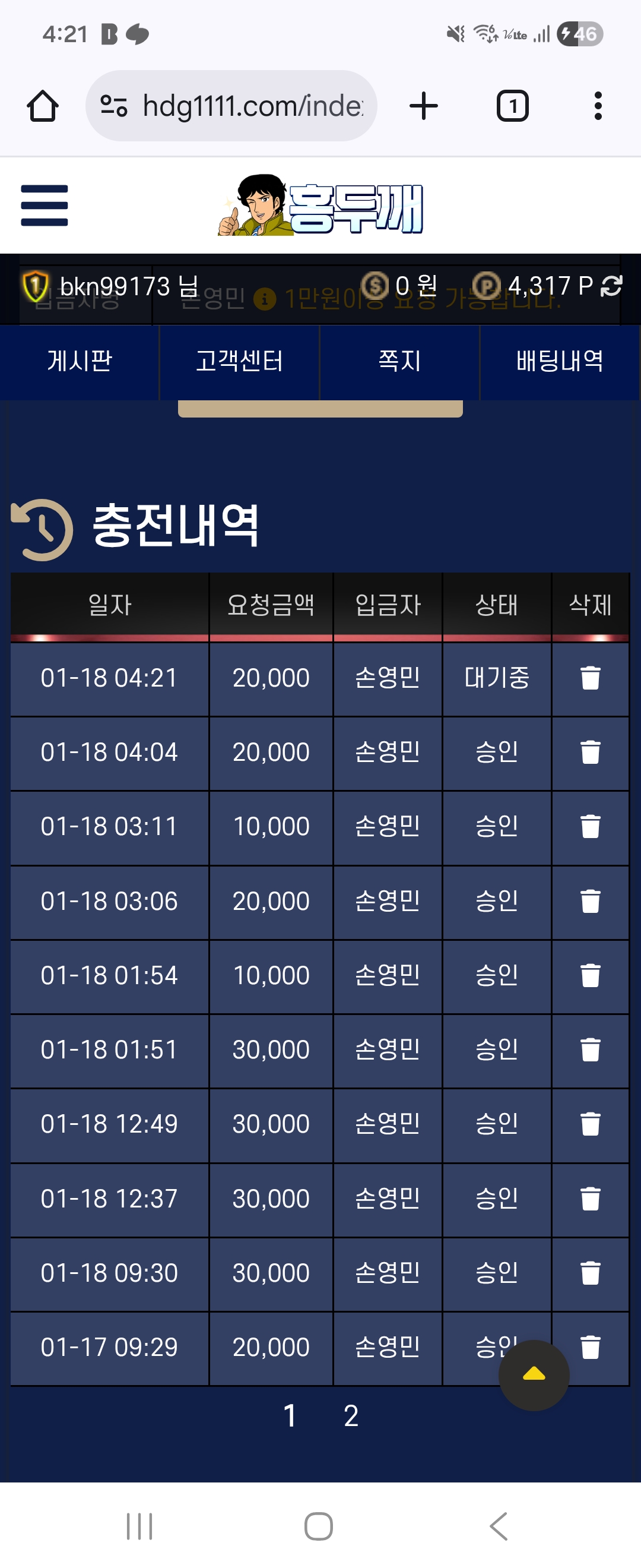
Task: Delete the 01-18 04:21 pending charge entry
Action: (x=590, y=678)
